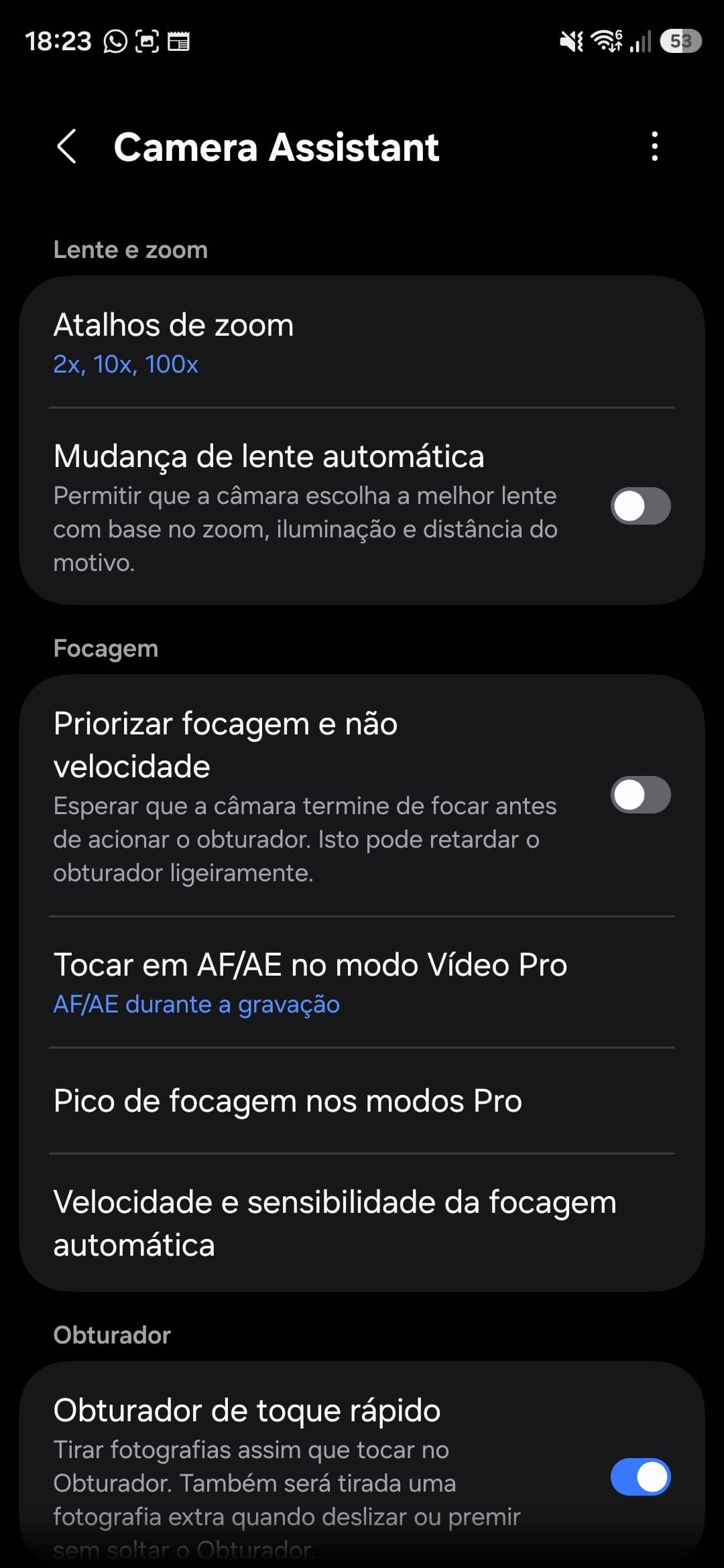Open Atalhos de zoom settings
Screen dimensions: 724x1568
point(362,342)
